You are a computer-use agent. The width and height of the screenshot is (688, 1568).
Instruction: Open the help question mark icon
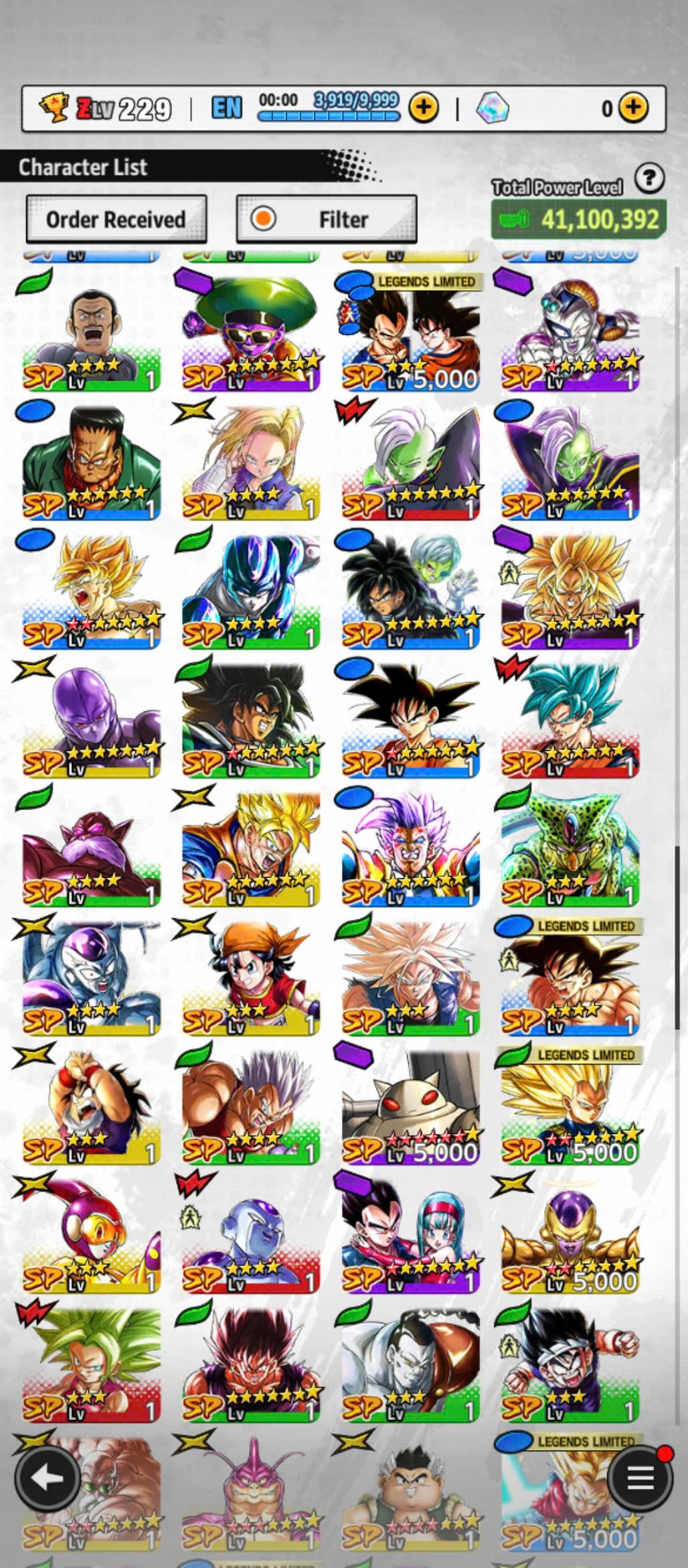[x=649, y=179]
